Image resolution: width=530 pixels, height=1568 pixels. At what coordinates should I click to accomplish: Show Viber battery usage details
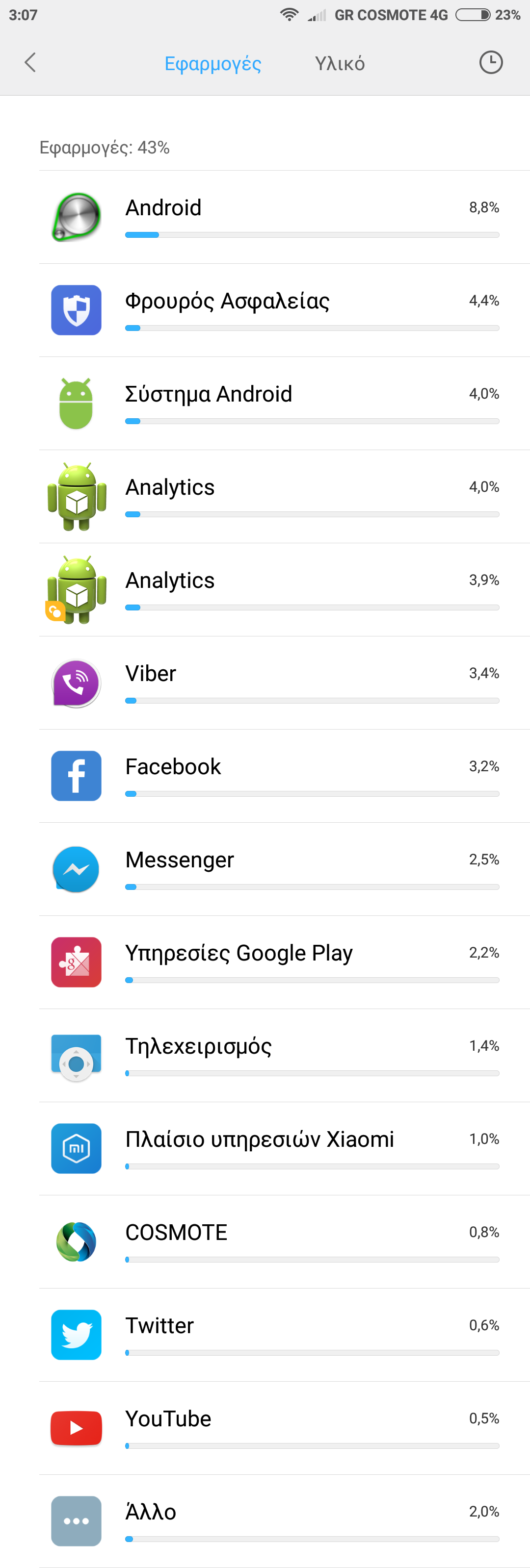tap(284, 683)
